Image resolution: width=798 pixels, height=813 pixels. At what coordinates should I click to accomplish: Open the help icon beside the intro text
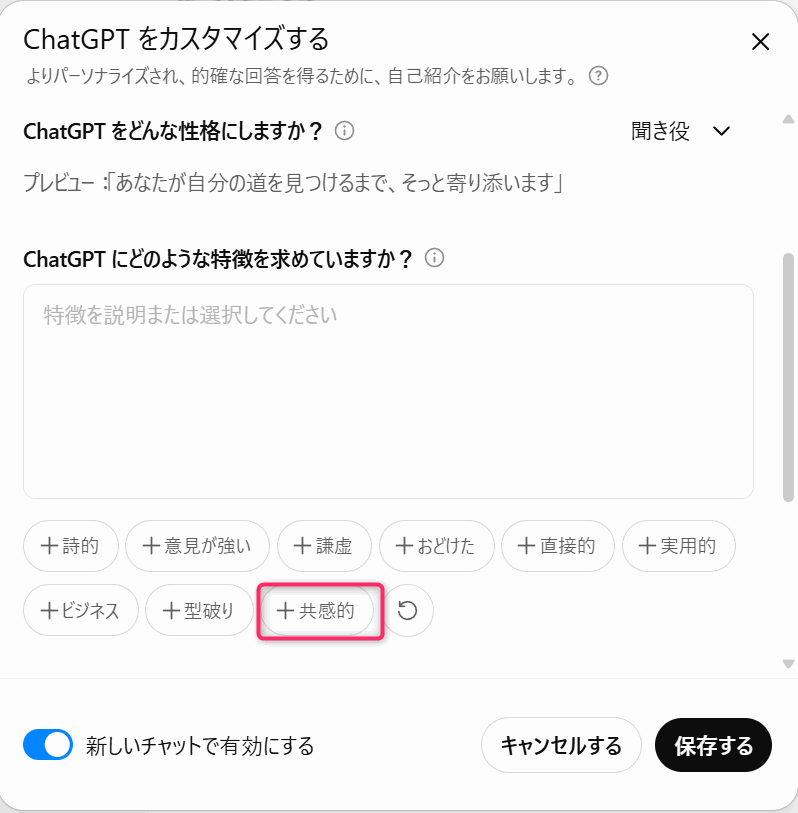click(x=599, y=76)
